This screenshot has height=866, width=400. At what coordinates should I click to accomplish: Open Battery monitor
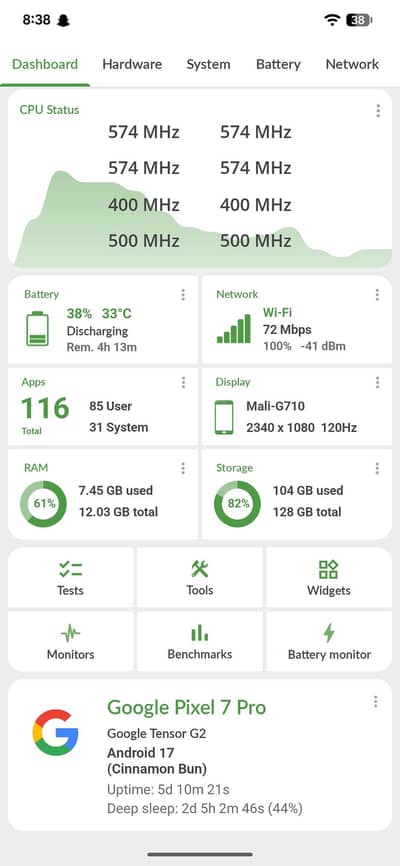(329, 641)
